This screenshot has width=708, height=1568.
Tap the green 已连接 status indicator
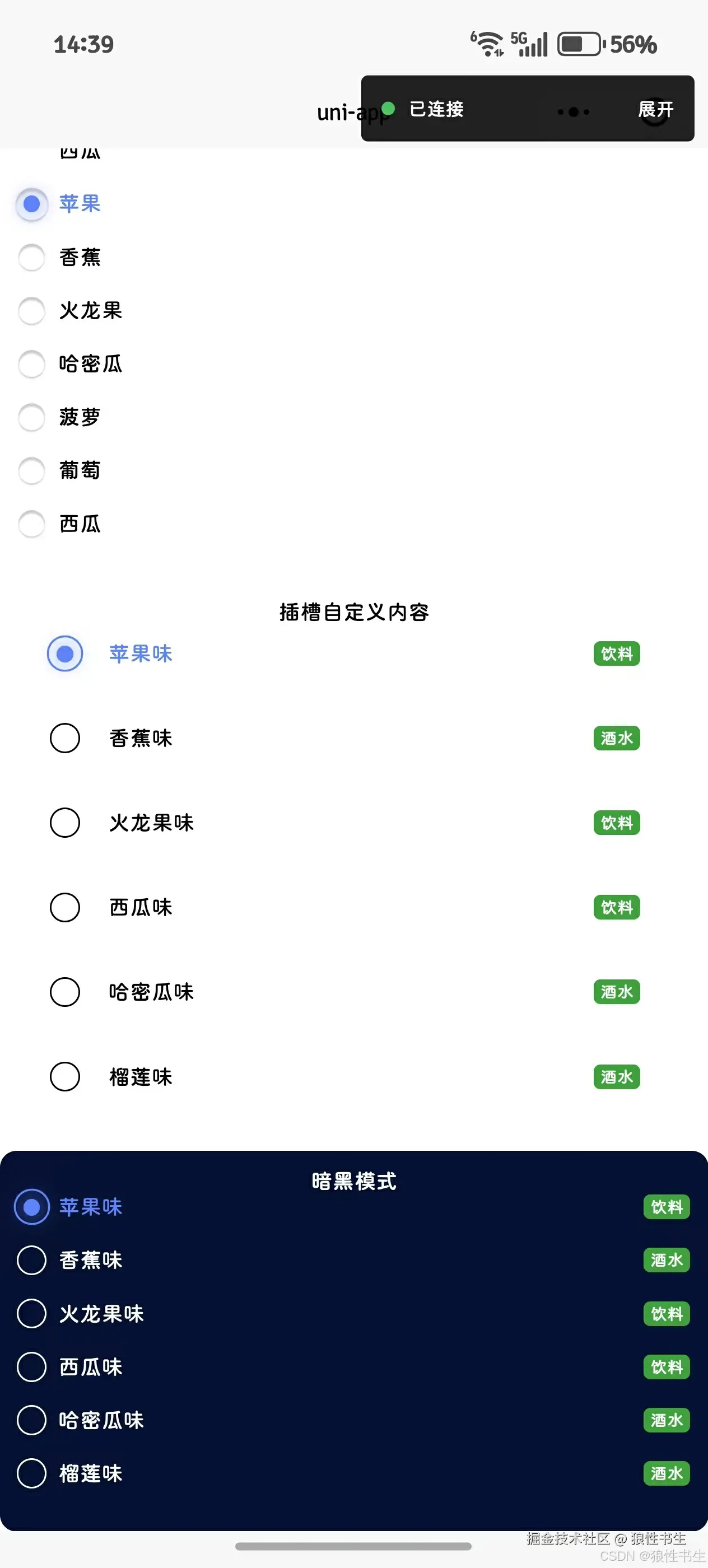tap(388, 110)
